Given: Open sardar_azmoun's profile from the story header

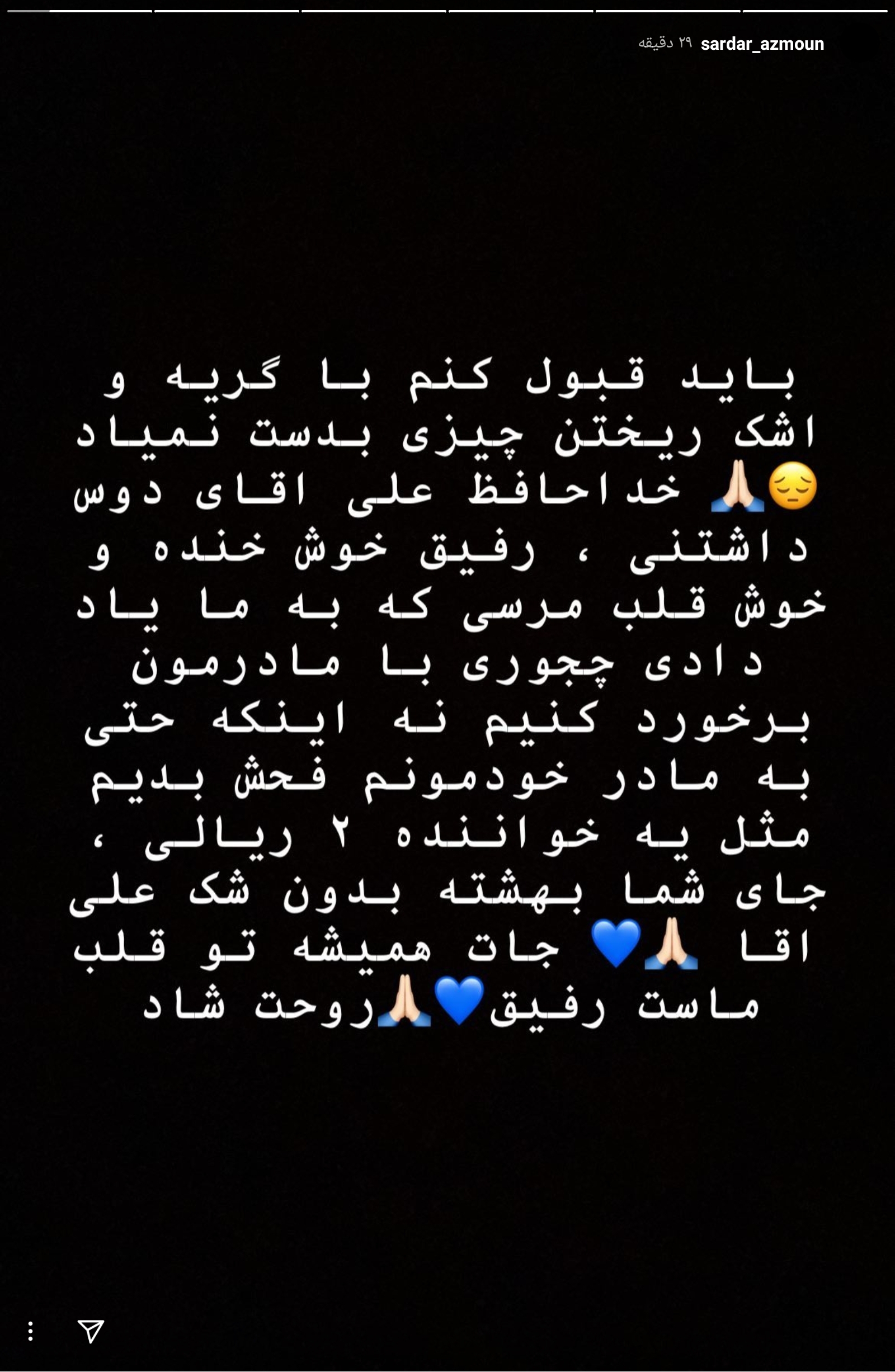Looking at the screenshot, I should point(762,44).
